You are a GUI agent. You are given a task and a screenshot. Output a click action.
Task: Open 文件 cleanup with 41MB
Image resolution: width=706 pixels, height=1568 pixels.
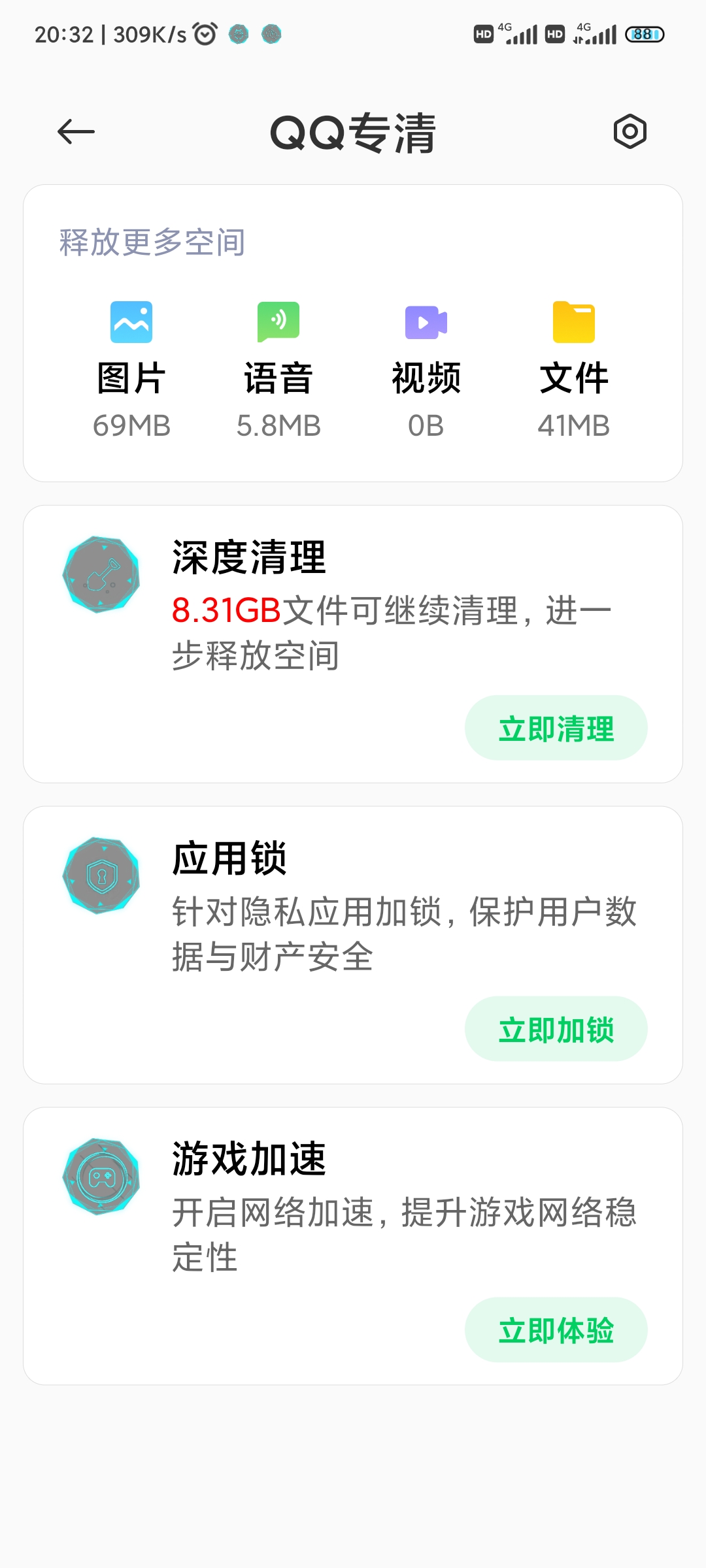click(x=574, y=370)
